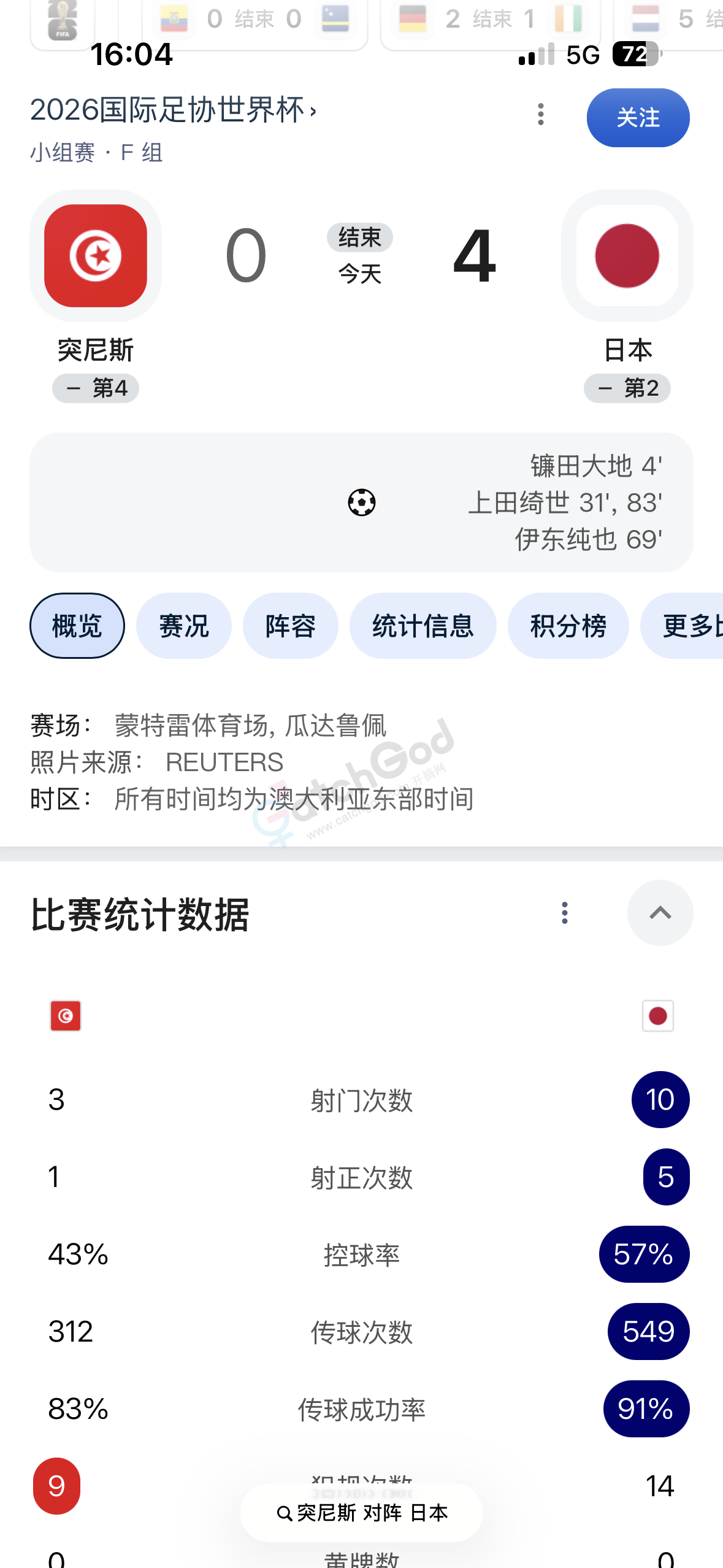Screen dimensions: 723x1568
Task: Open the 0 结束 0 match card
Action: 254,21
